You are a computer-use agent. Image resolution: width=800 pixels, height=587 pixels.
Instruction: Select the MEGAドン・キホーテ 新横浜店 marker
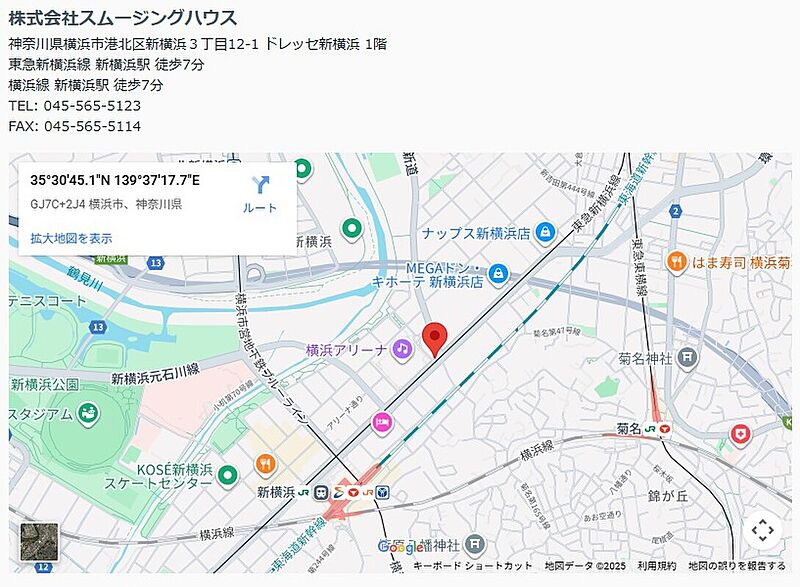[x=498, y=273]
